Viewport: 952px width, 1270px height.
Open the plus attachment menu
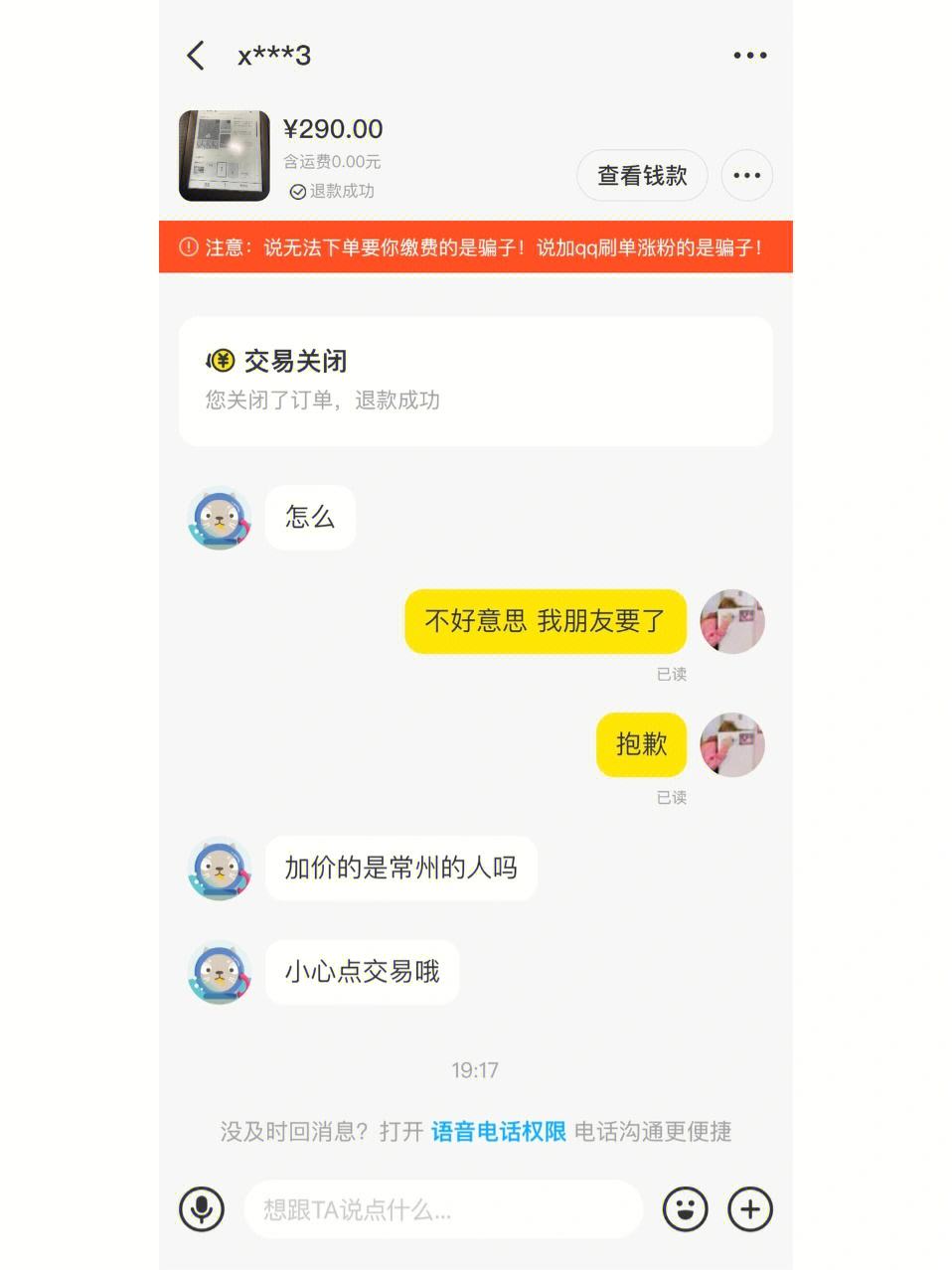[750, 1209]
